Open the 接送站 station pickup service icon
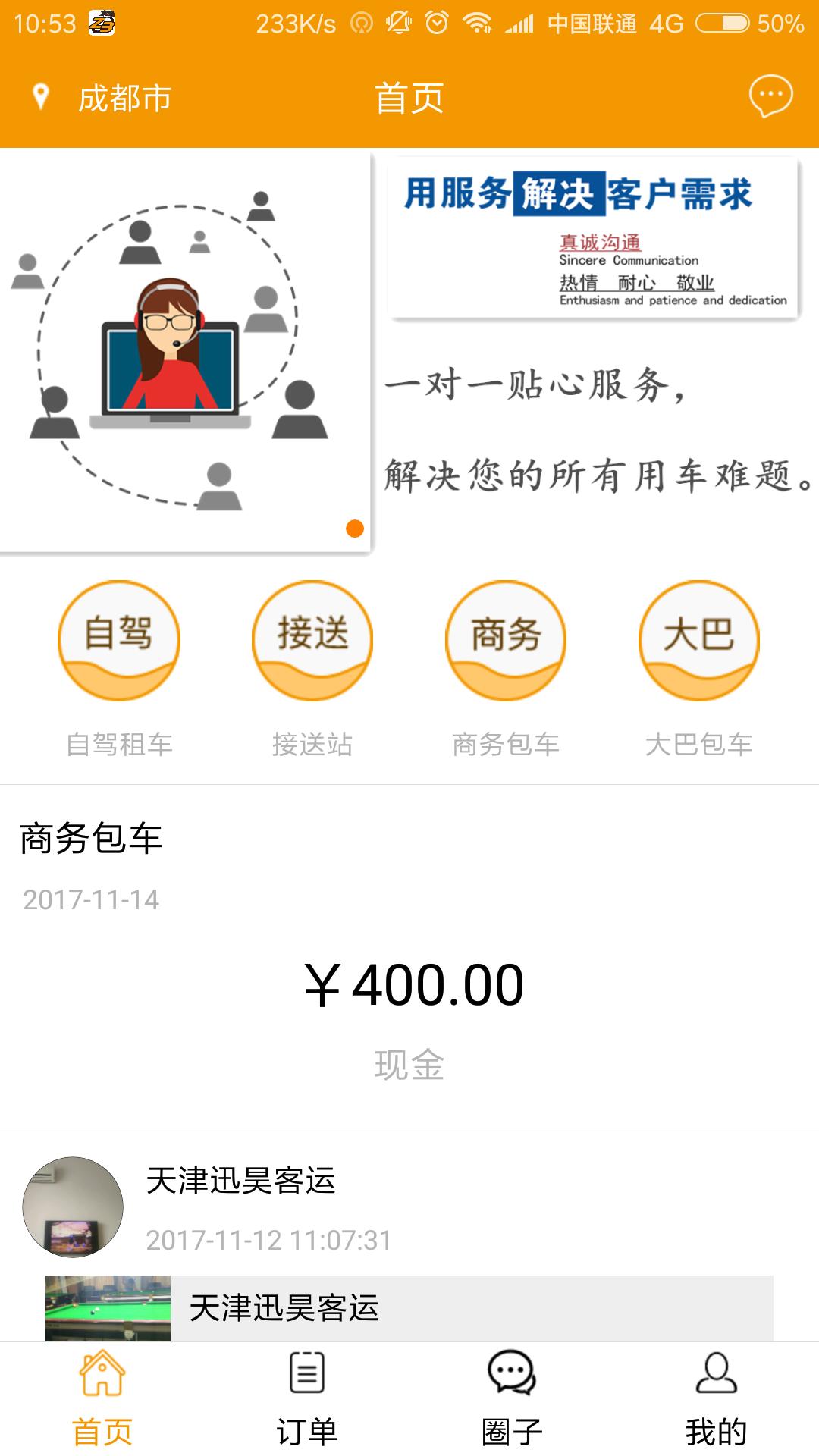819x1456 pixels. [x=311, y=641]
